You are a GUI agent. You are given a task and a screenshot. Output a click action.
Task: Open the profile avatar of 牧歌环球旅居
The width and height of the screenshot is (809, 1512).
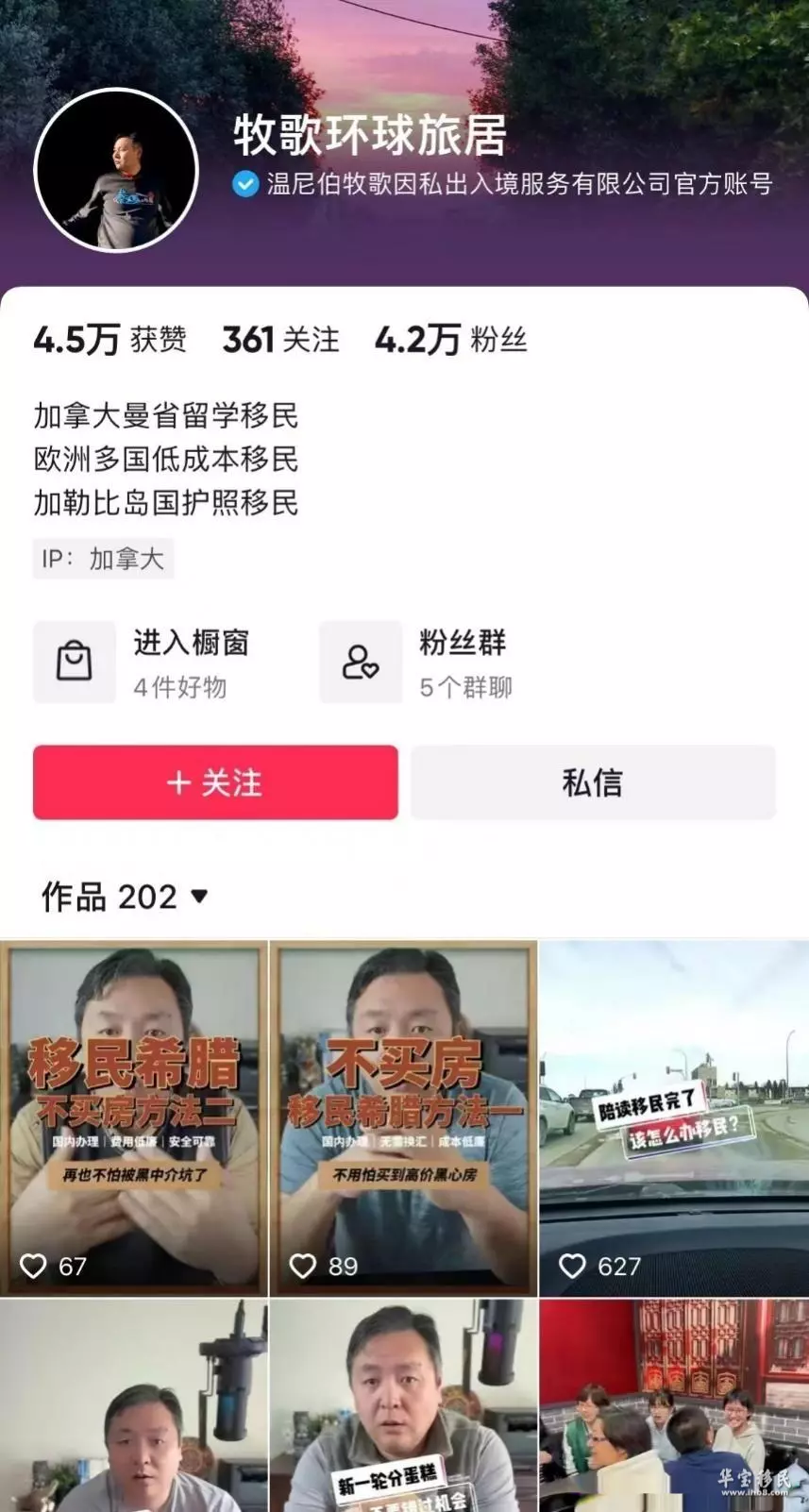[x=116, y=171]
